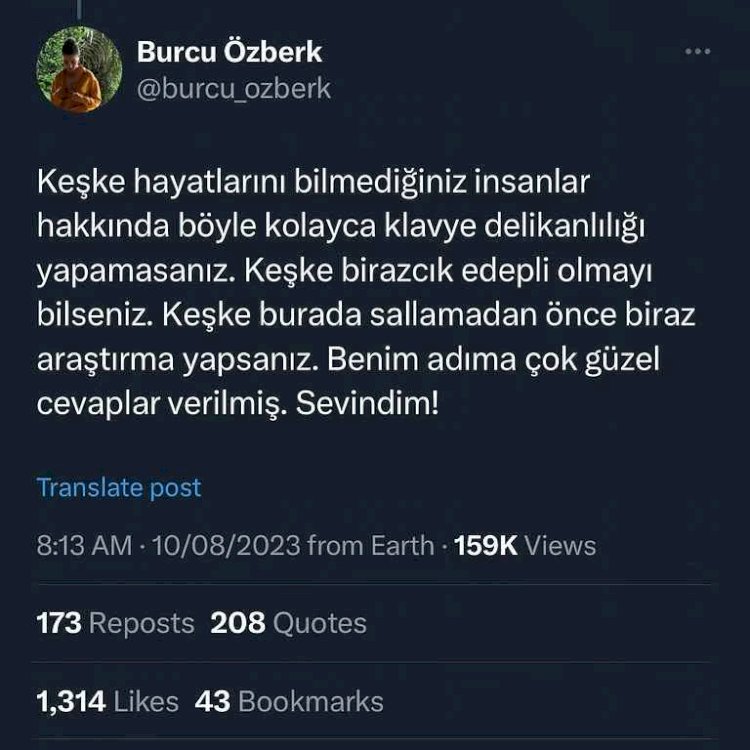The image size is (750, 750).
Task: View the 173 Reposts list
Action: click(115, 623)
